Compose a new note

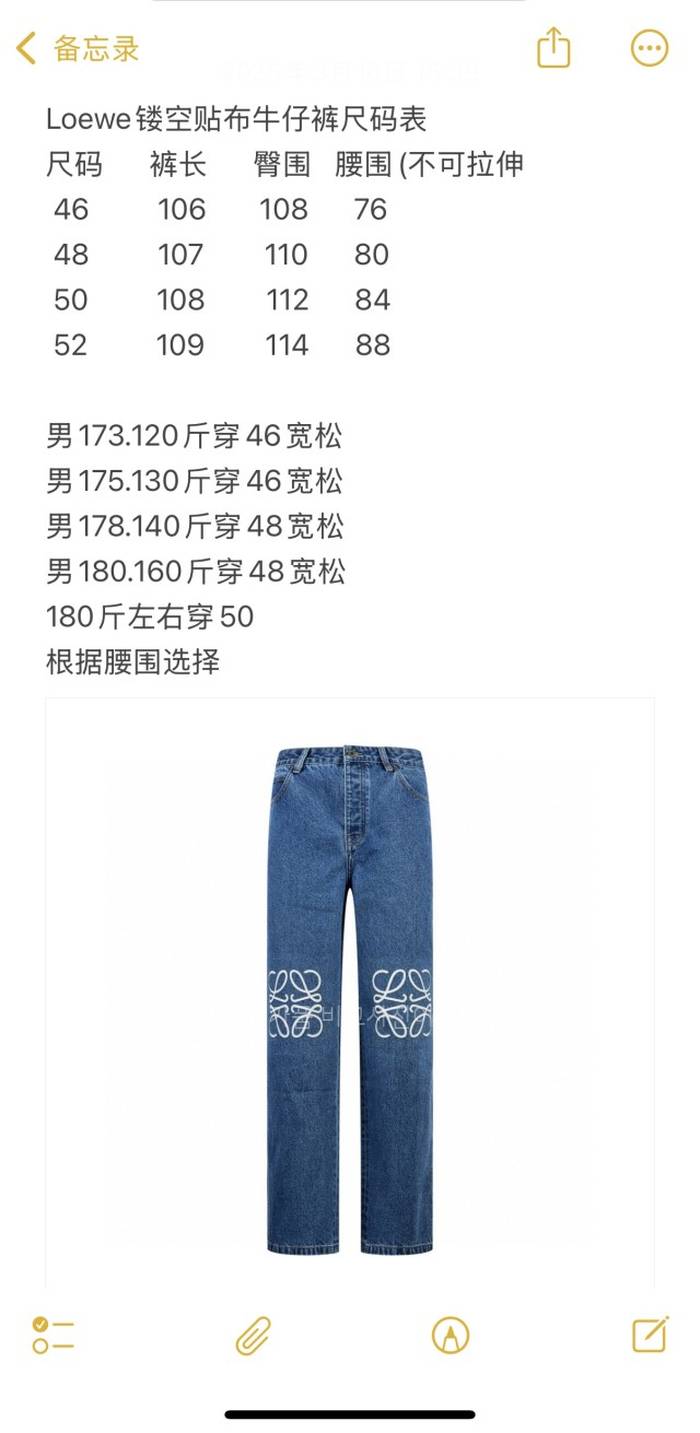pos(650,1335)
